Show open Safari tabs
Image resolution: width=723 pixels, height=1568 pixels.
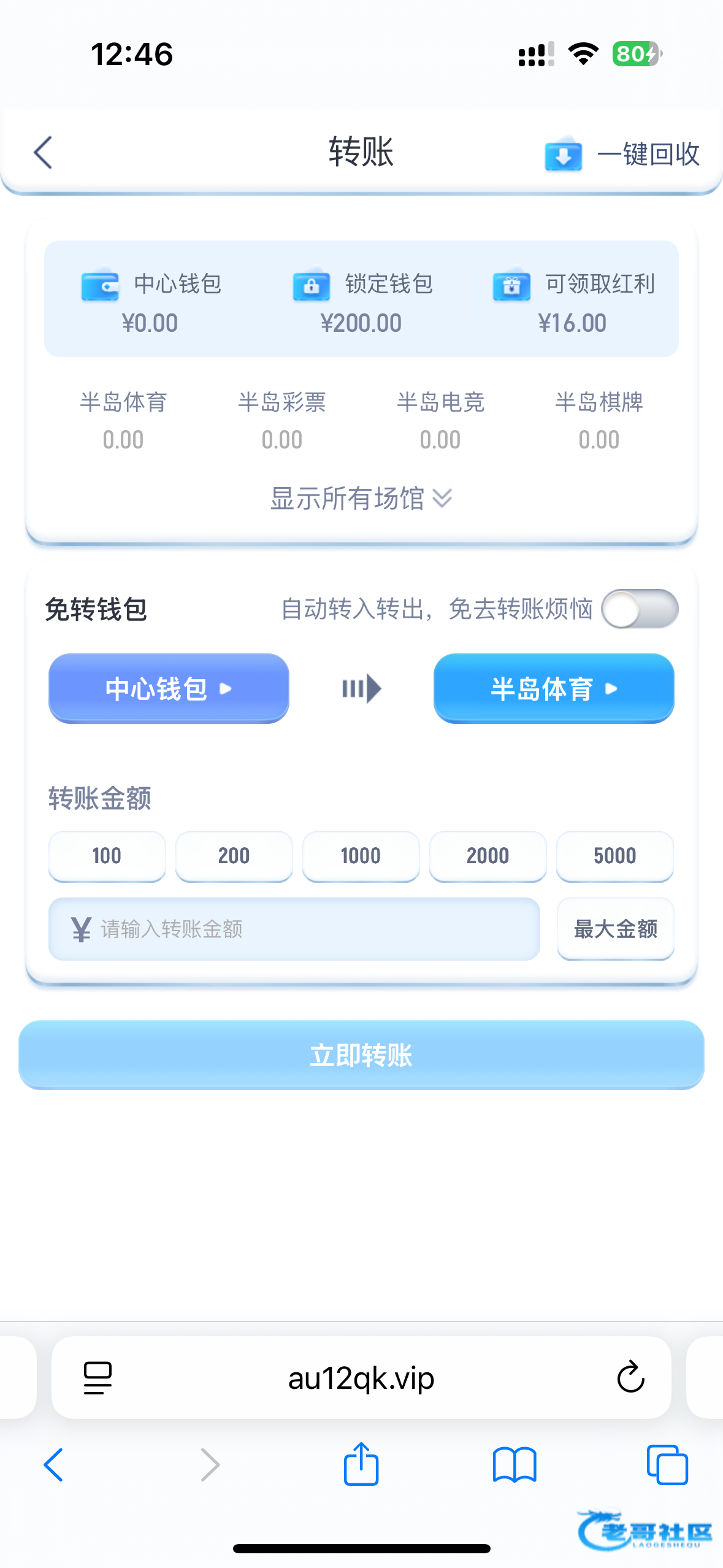click(x=667, y=1465)
